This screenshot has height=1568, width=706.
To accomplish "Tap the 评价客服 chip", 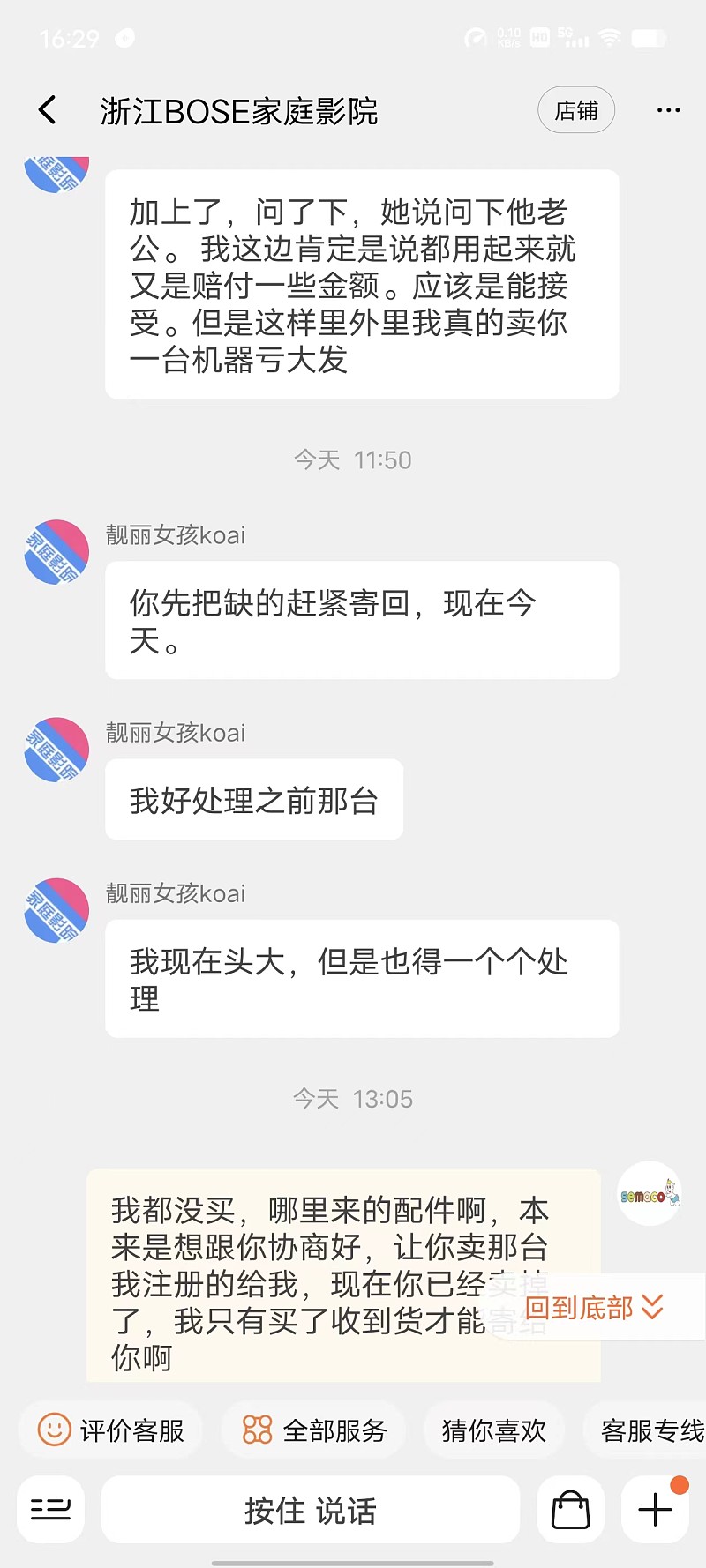I will pos(112,1430).
